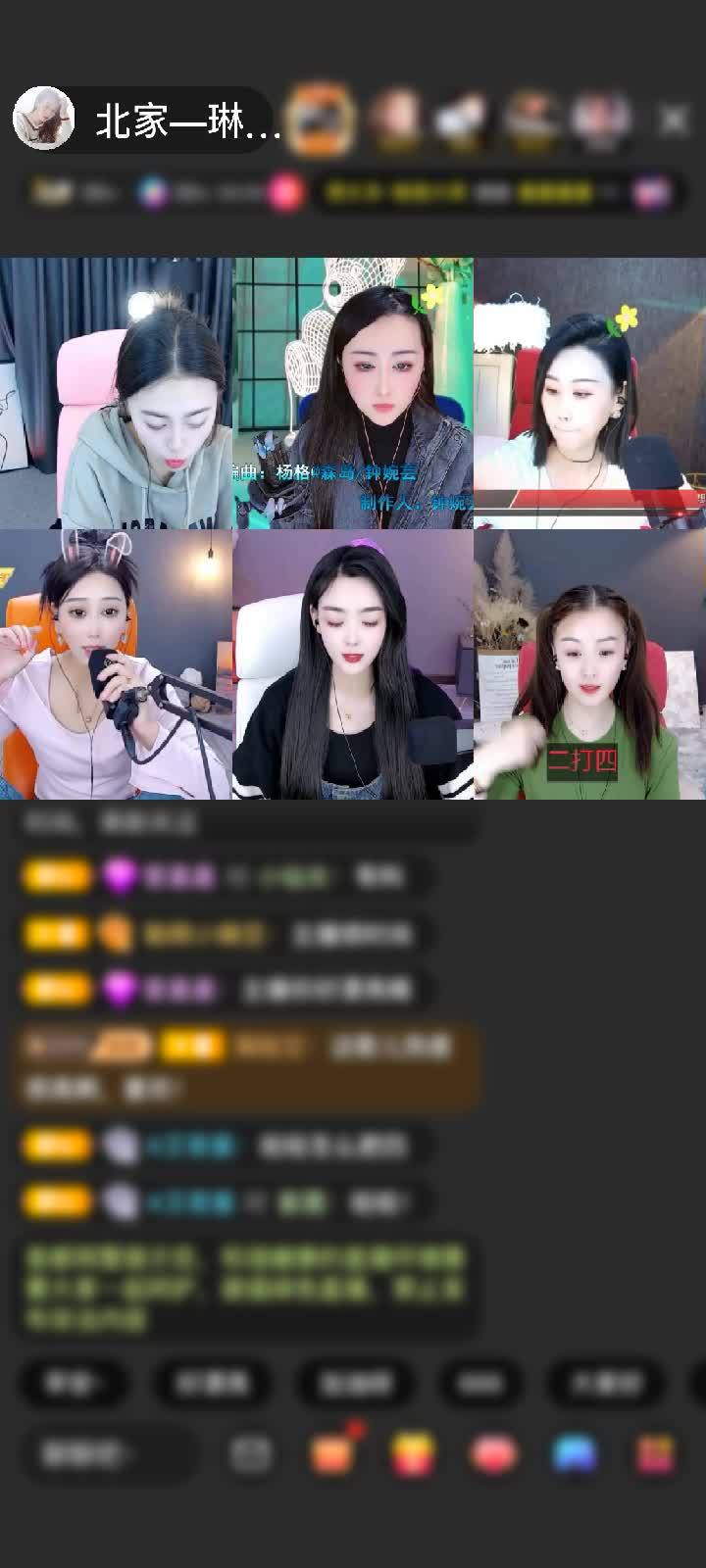Close the live stream room

pyautogui.click(x=674, y=121)
